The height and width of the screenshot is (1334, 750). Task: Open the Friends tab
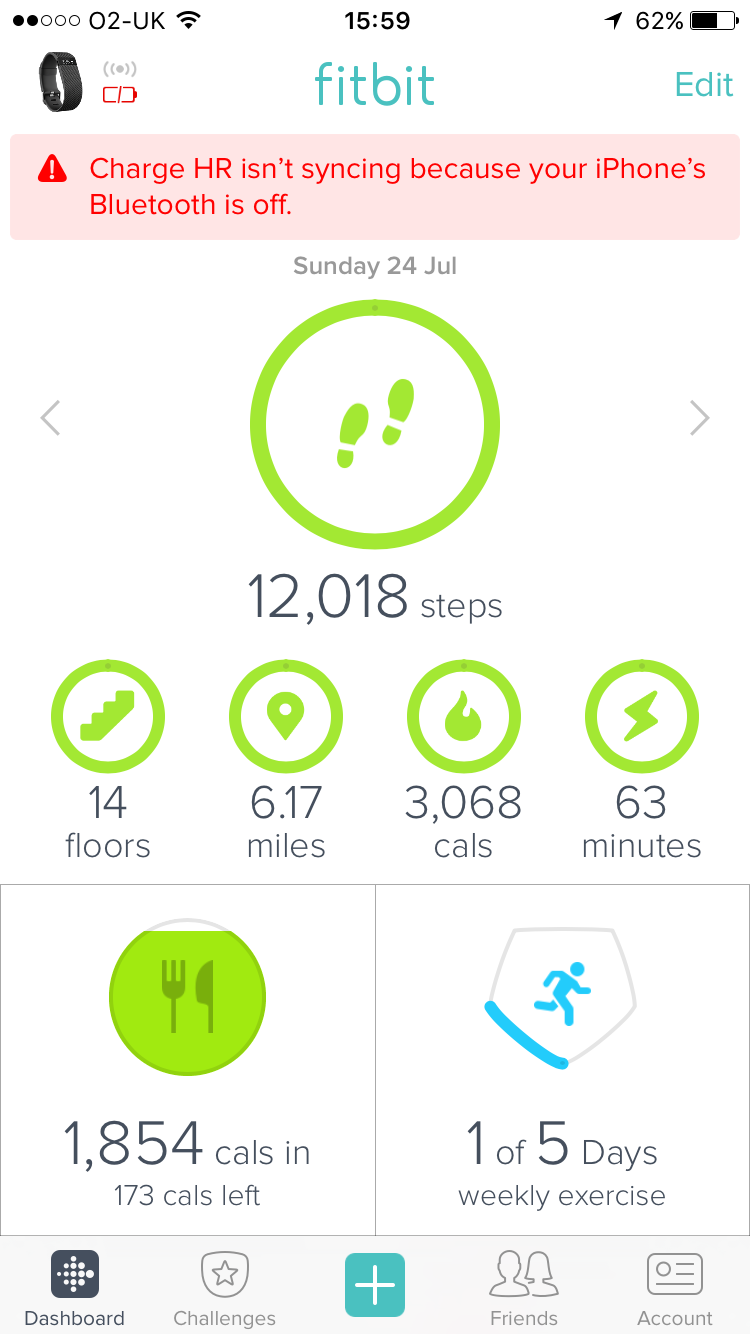[x=524, y=1288]
